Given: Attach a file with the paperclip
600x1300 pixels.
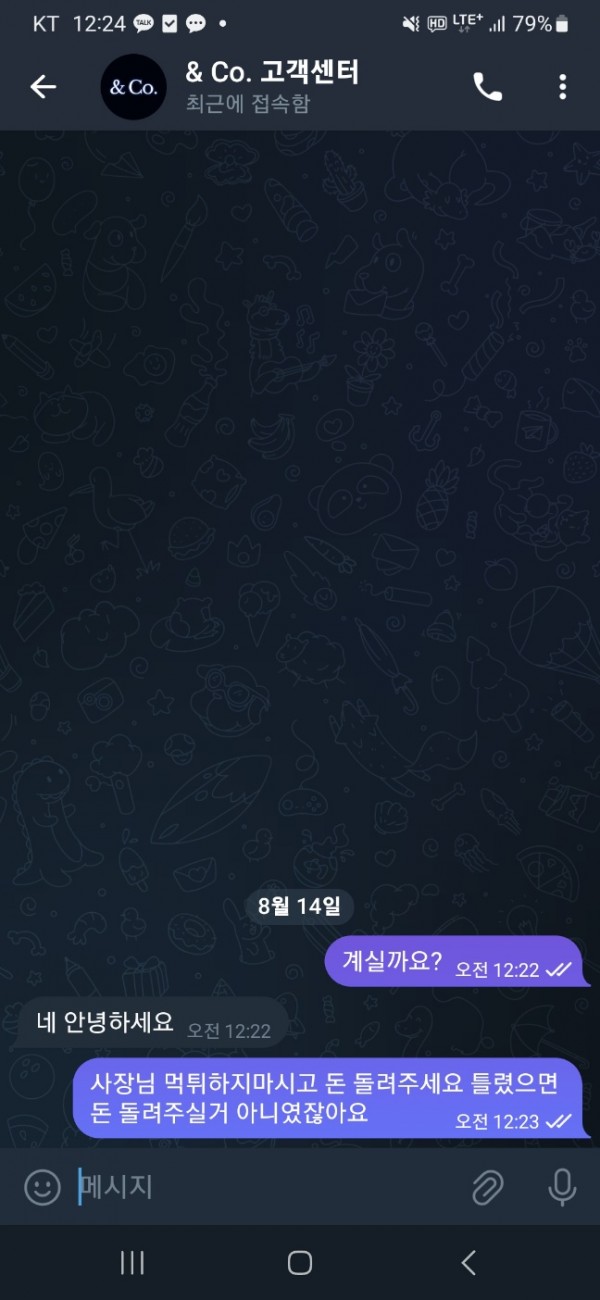Looking at the screenshot, I should (x=487, y=1187).
